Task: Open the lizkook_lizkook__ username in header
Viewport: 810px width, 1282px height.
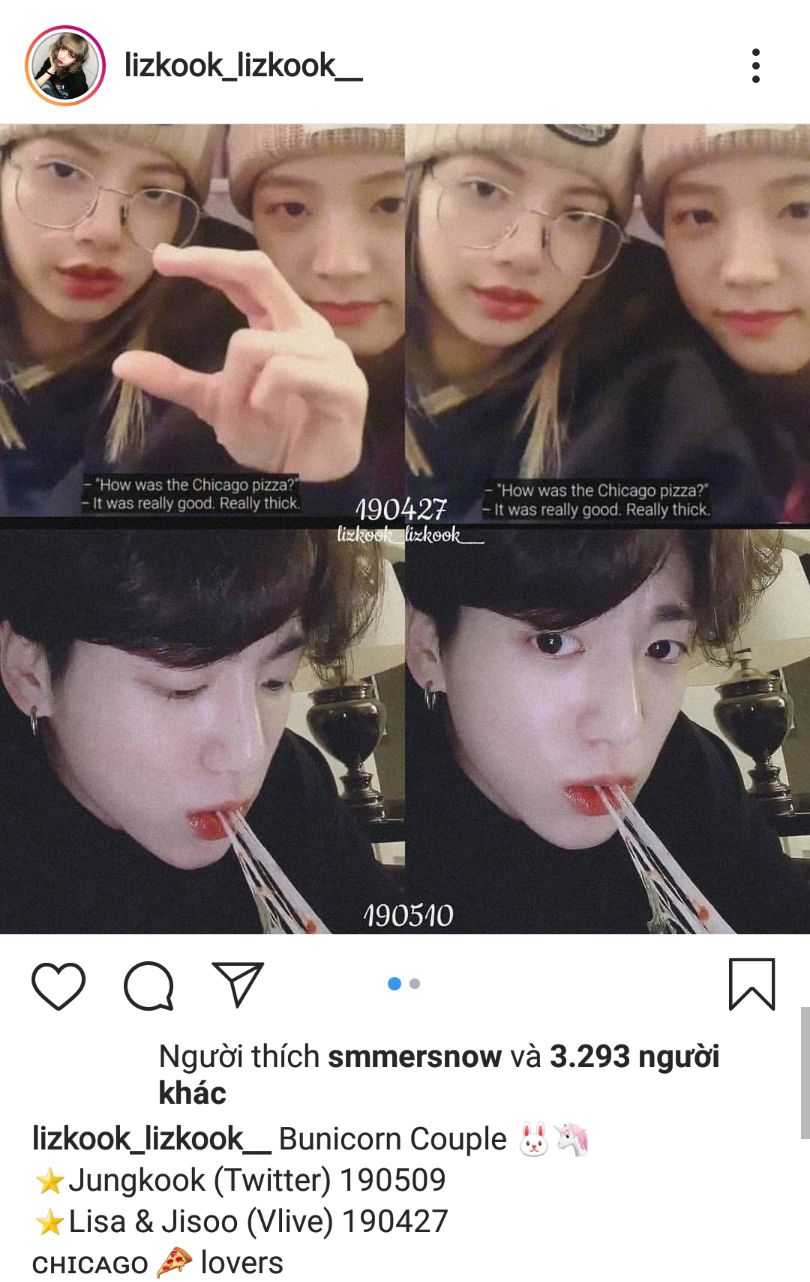Action: tap(243, 66)
